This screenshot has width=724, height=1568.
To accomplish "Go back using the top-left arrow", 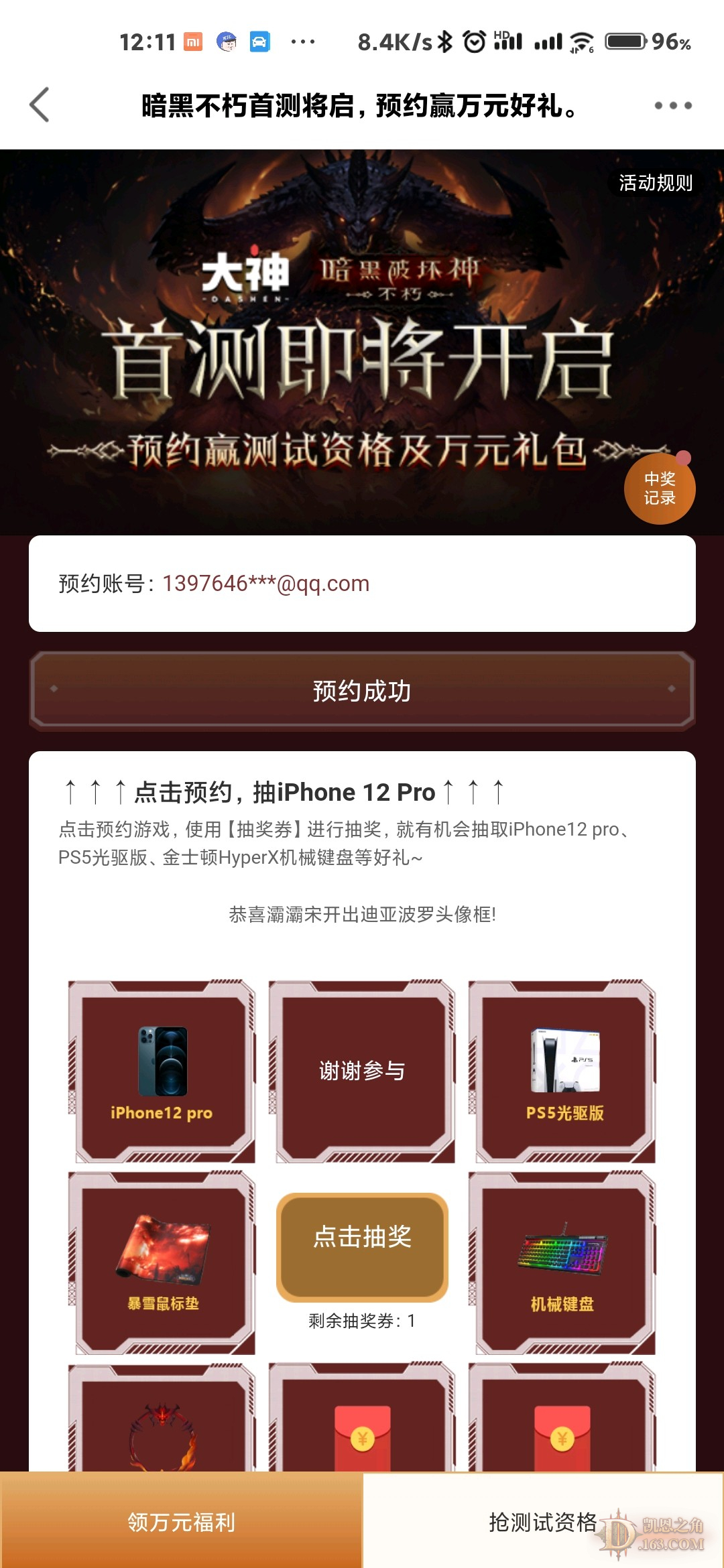I will [x=40, y=105].
